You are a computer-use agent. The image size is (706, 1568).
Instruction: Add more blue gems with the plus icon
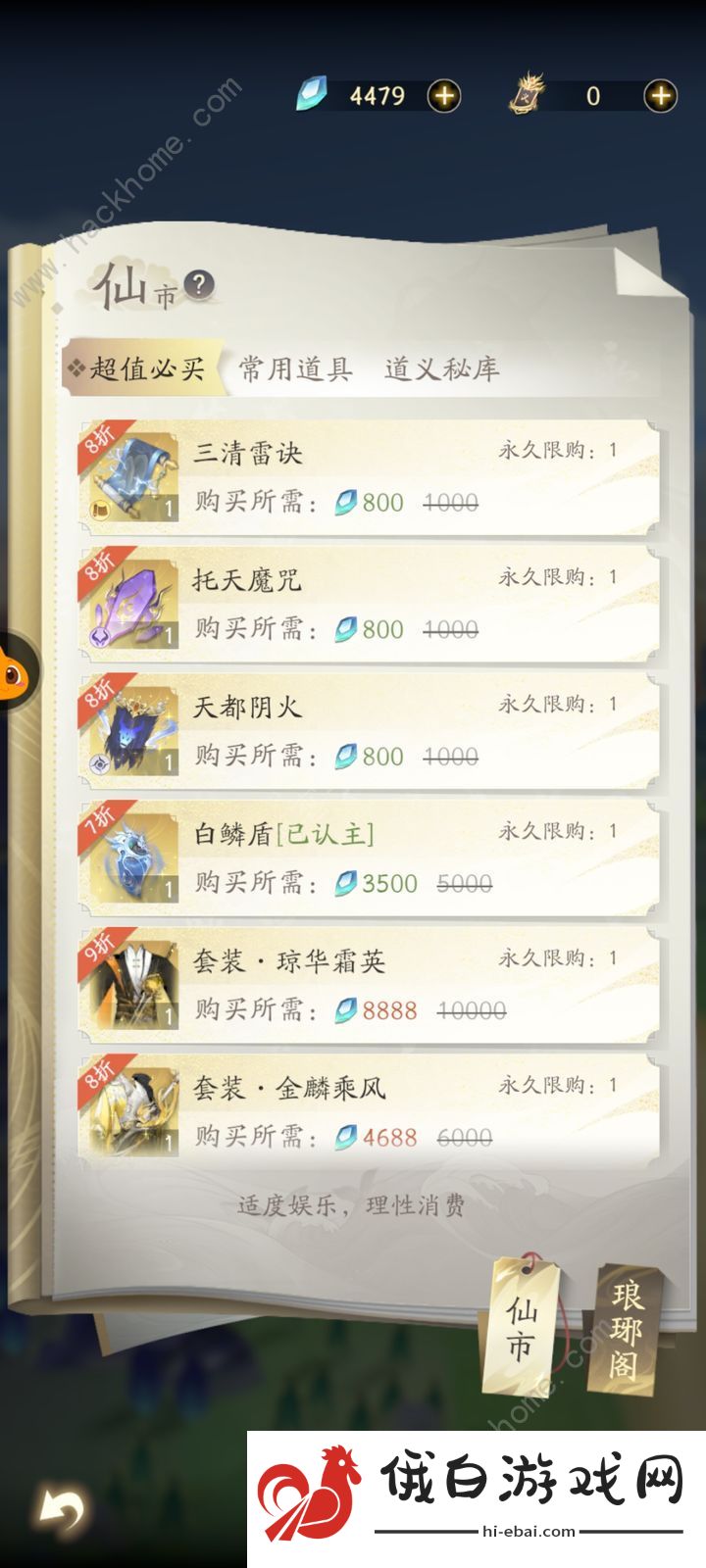444,96
